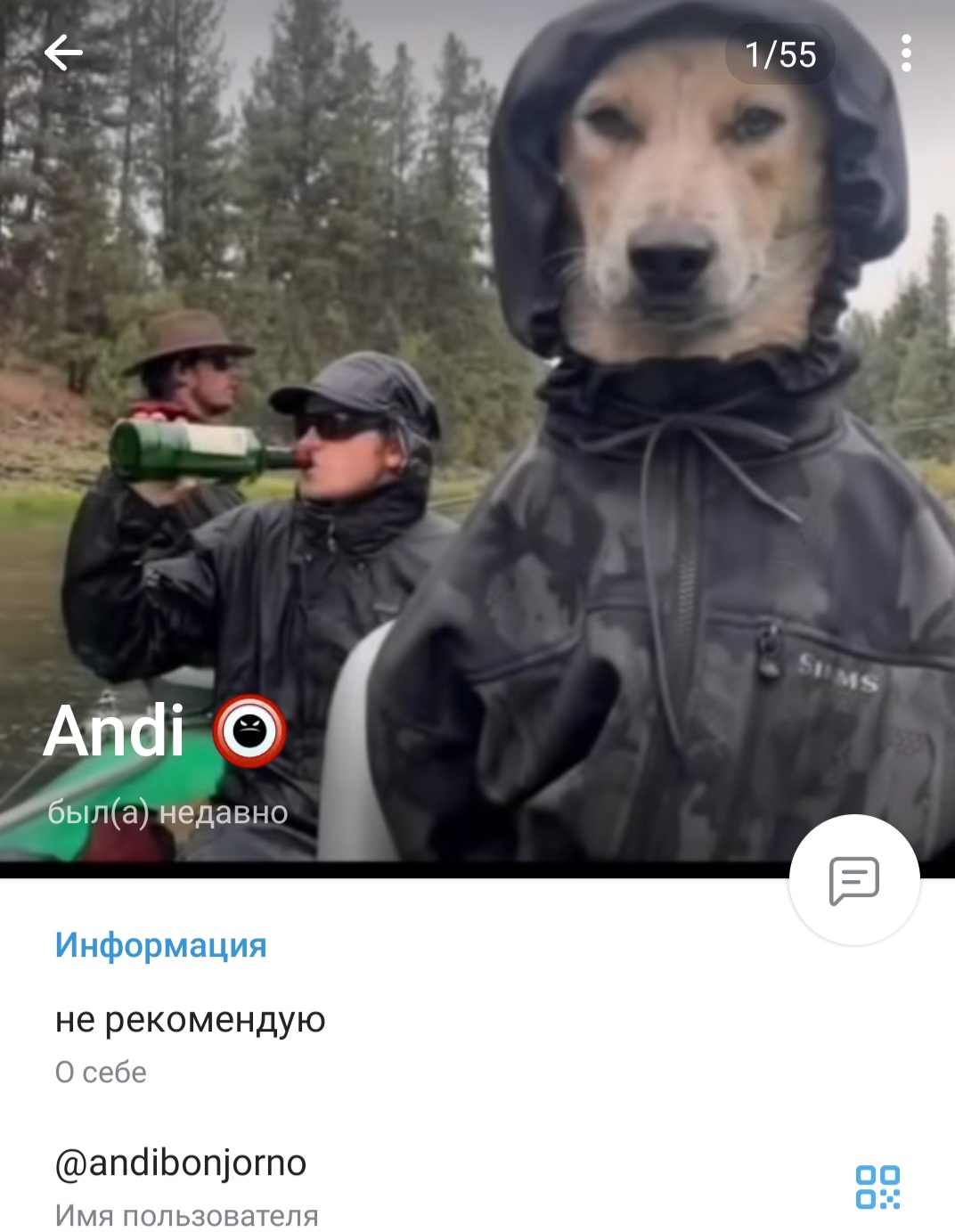Go back from Andi's profile
This screenshot has width=955, height=1232.
(63, 53)
